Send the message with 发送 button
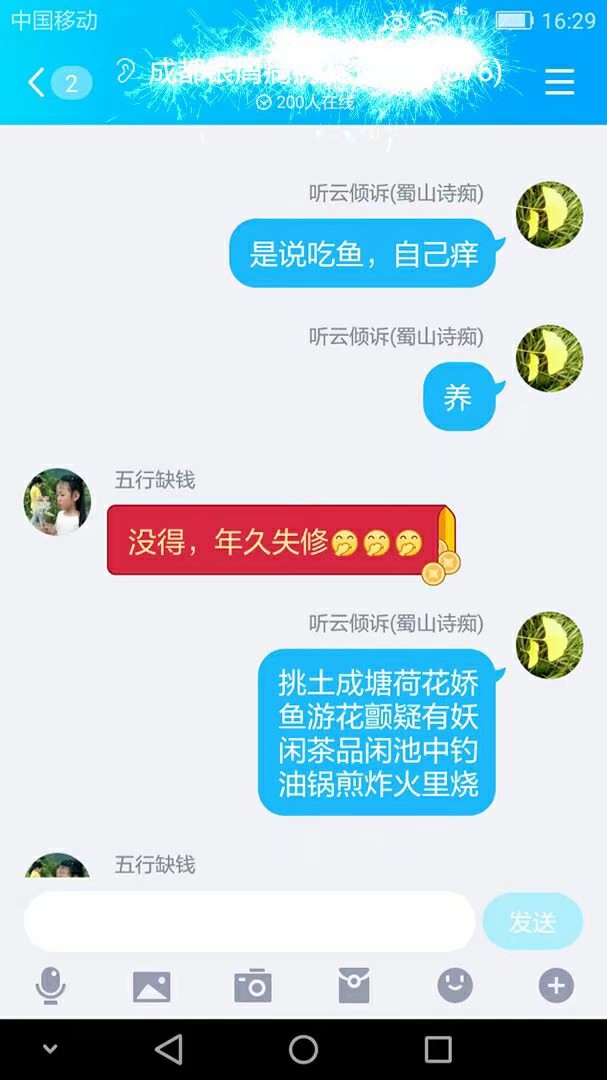607x1080 pixels. pos(532,921)
